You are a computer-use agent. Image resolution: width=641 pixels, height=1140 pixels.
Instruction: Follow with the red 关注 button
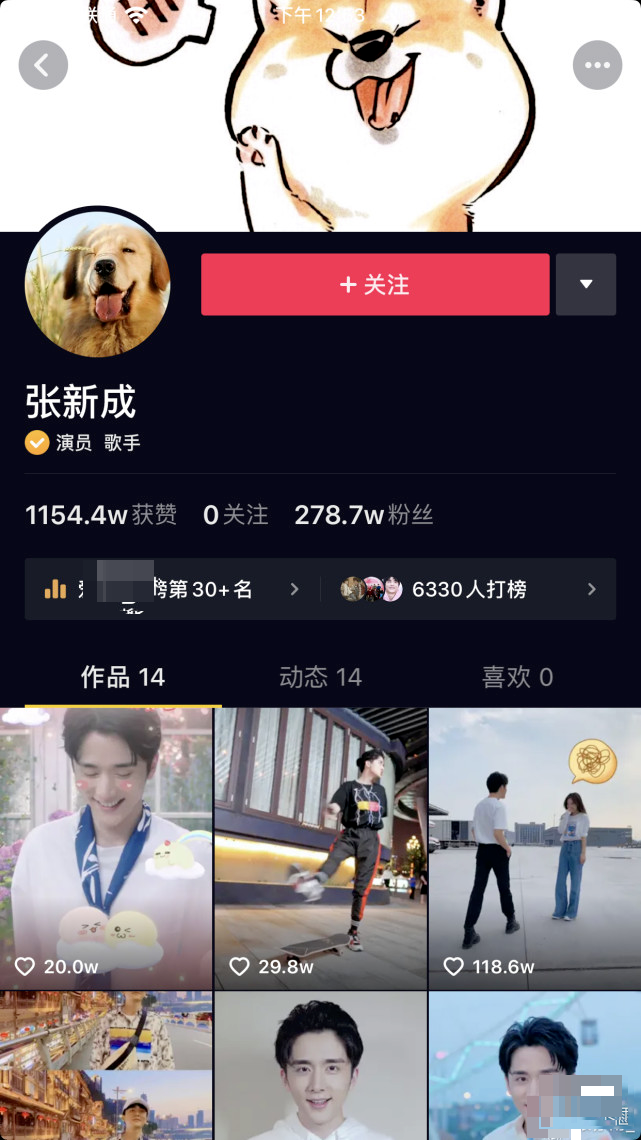coord(375,285)
